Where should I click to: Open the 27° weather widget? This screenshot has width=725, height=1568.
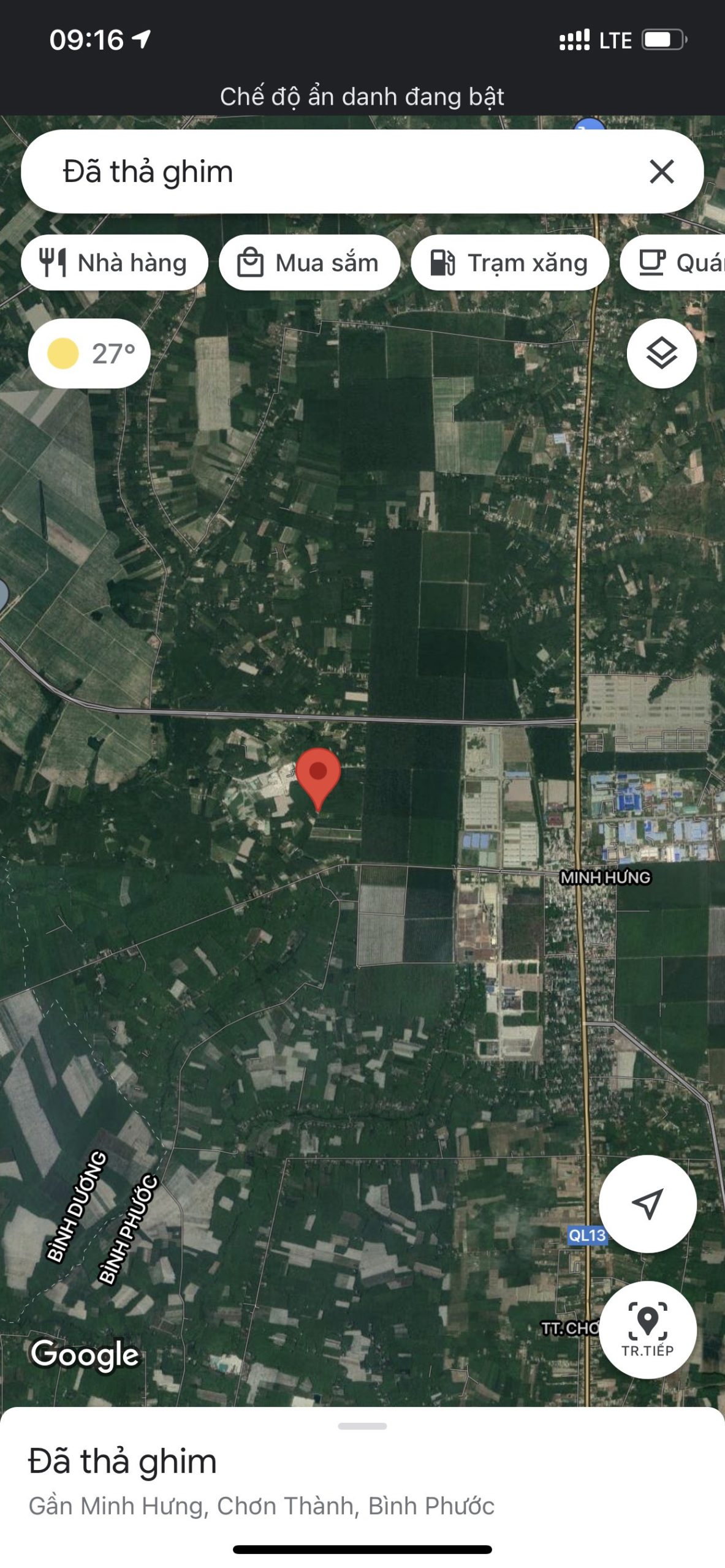coord(89,353)
